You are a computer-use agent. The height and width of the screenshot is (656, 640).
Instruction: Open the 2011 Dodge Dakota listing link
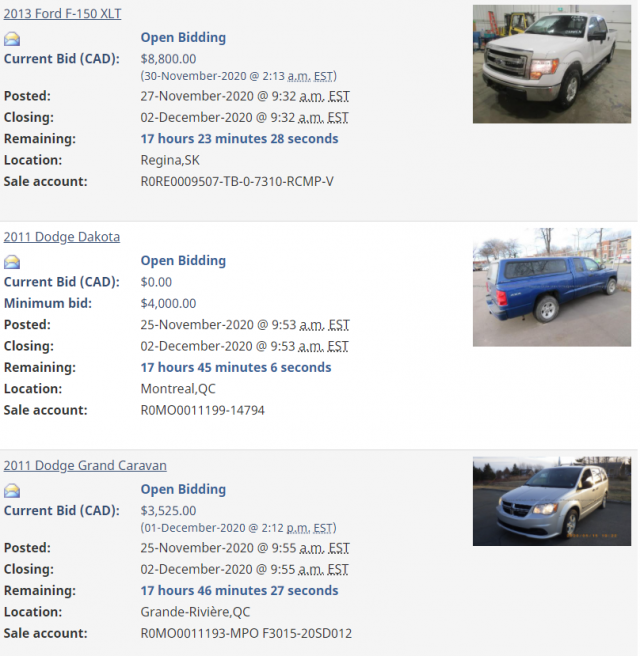point(61,237)
